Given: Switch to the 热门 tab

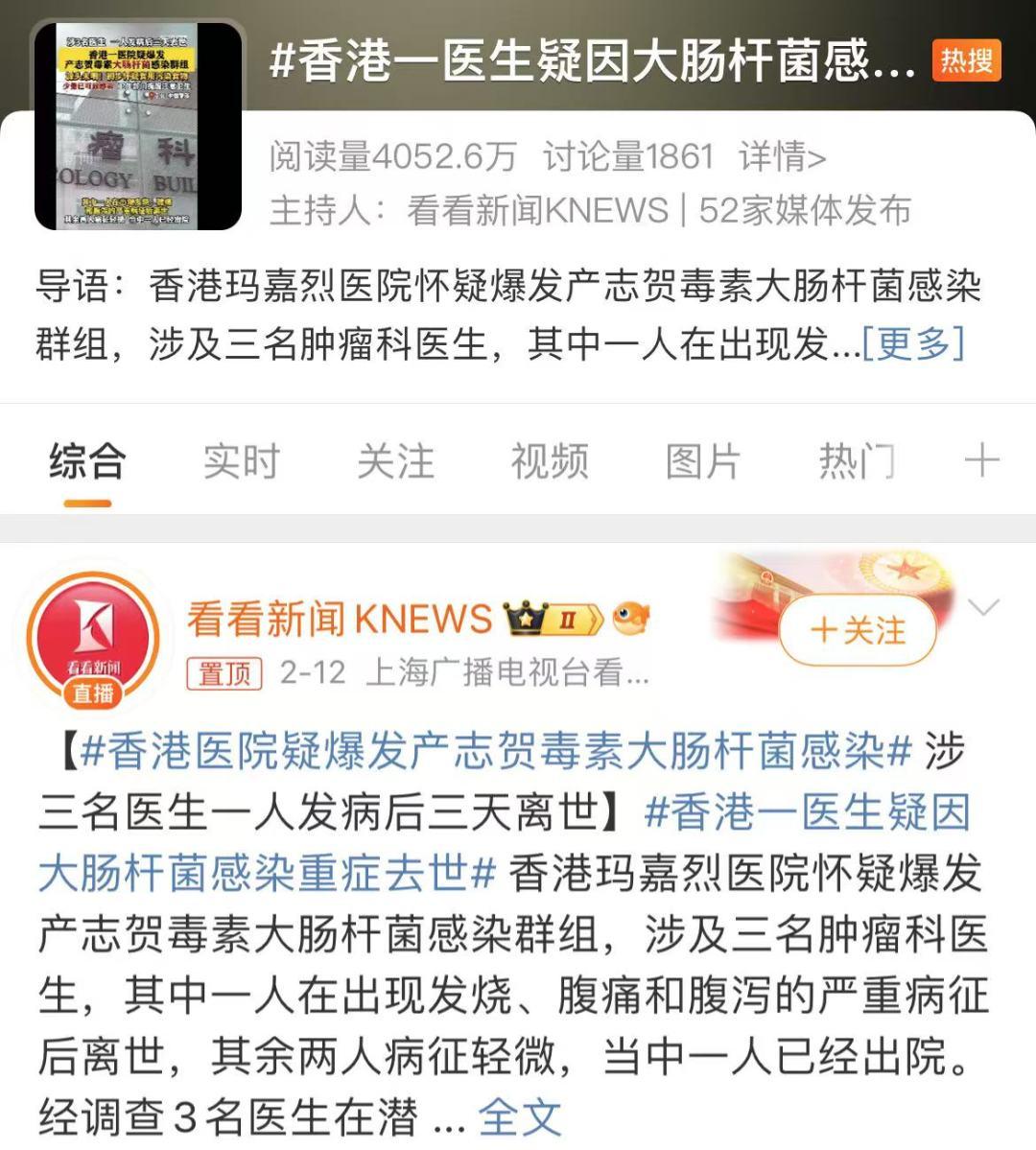Looking at the screenshot, I should coord(856,461).
